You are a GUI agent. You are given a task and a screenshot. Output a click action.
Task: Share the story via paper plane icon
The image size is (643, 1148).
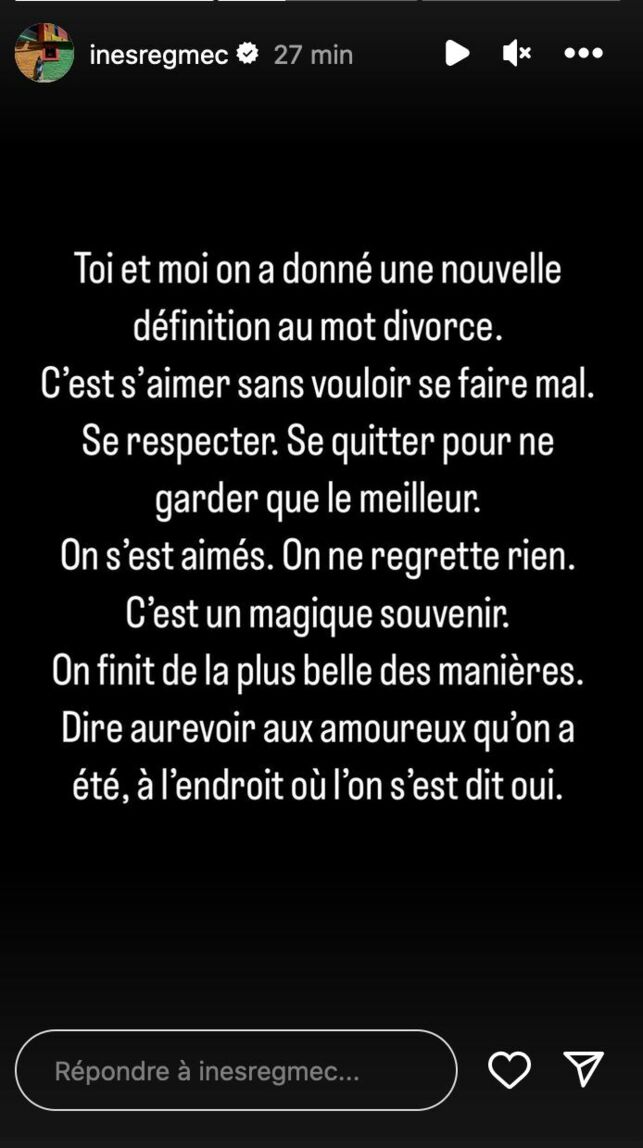coord(584,1069)
